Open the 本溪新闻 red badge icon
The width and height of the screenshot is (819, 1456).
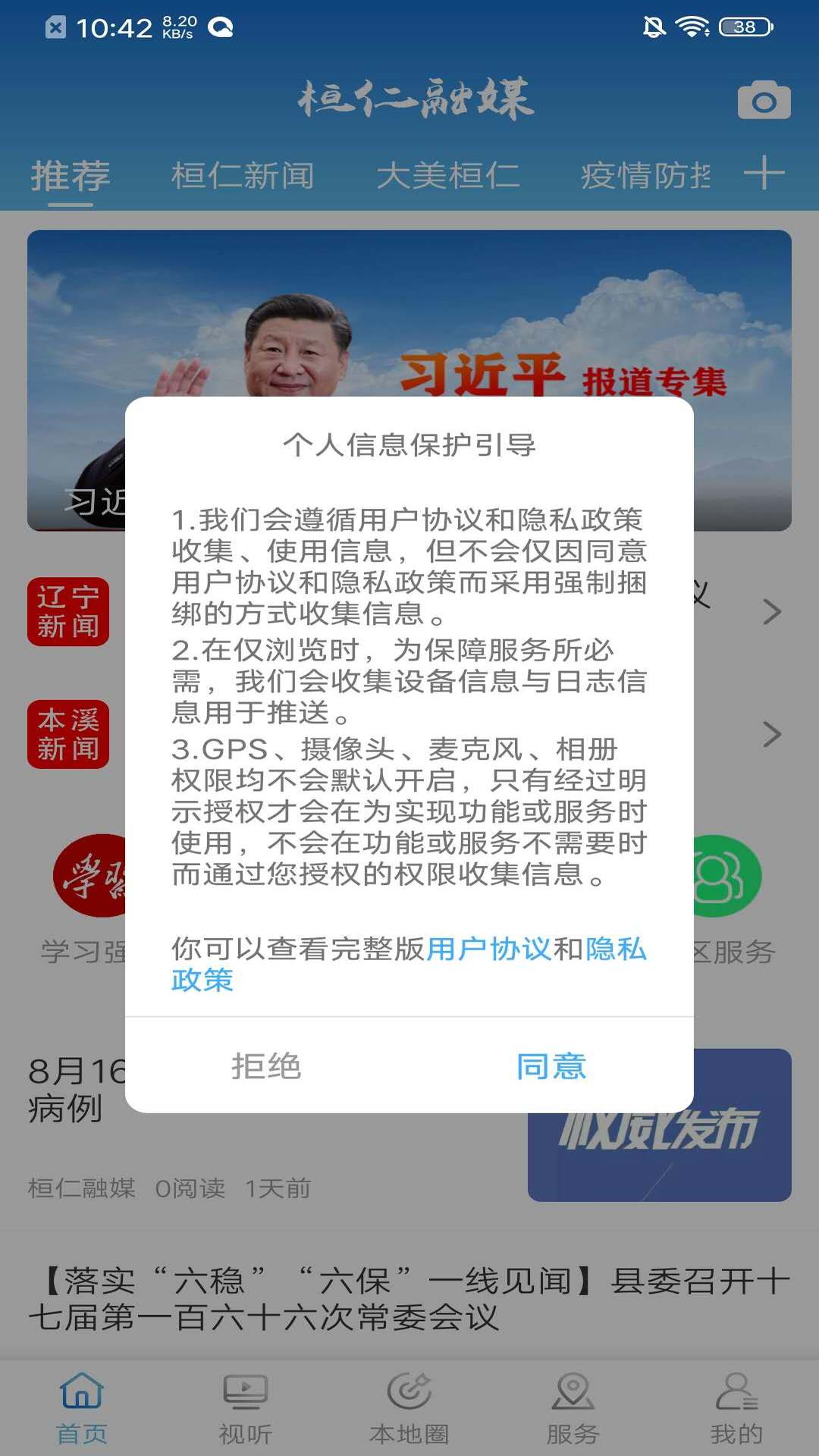click(x=67, y=734)
